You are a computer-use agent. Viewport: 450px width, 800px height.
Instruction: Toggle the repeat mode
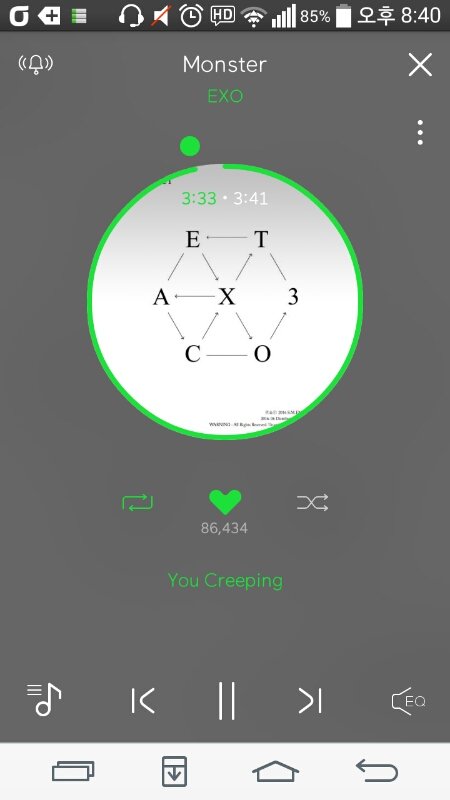pos(137,503)
